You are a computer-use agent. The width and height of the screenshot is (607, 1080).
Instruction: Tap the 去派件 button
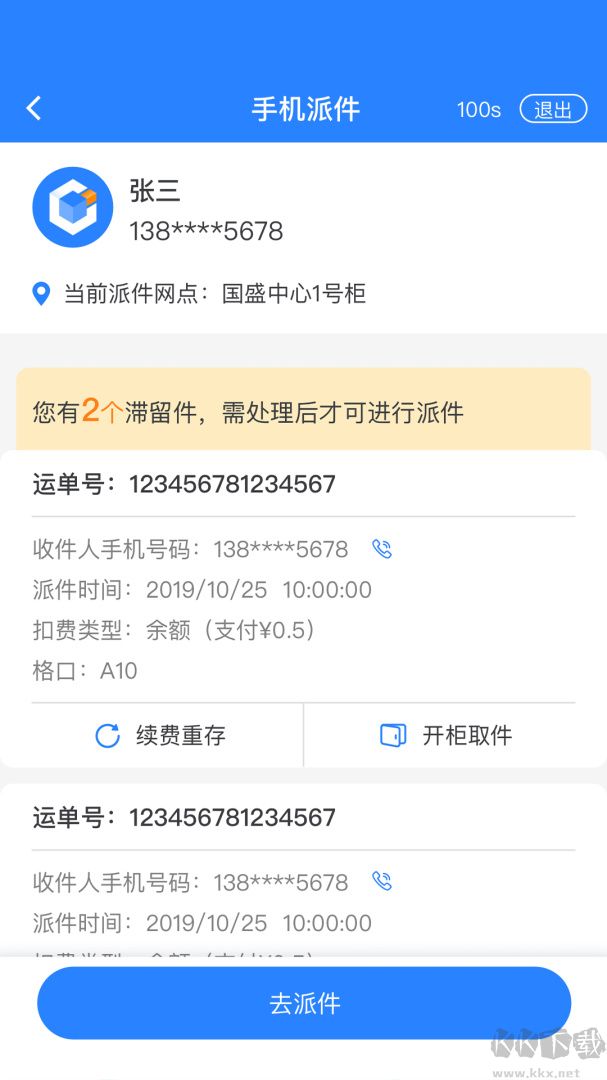pos(304,1004)
